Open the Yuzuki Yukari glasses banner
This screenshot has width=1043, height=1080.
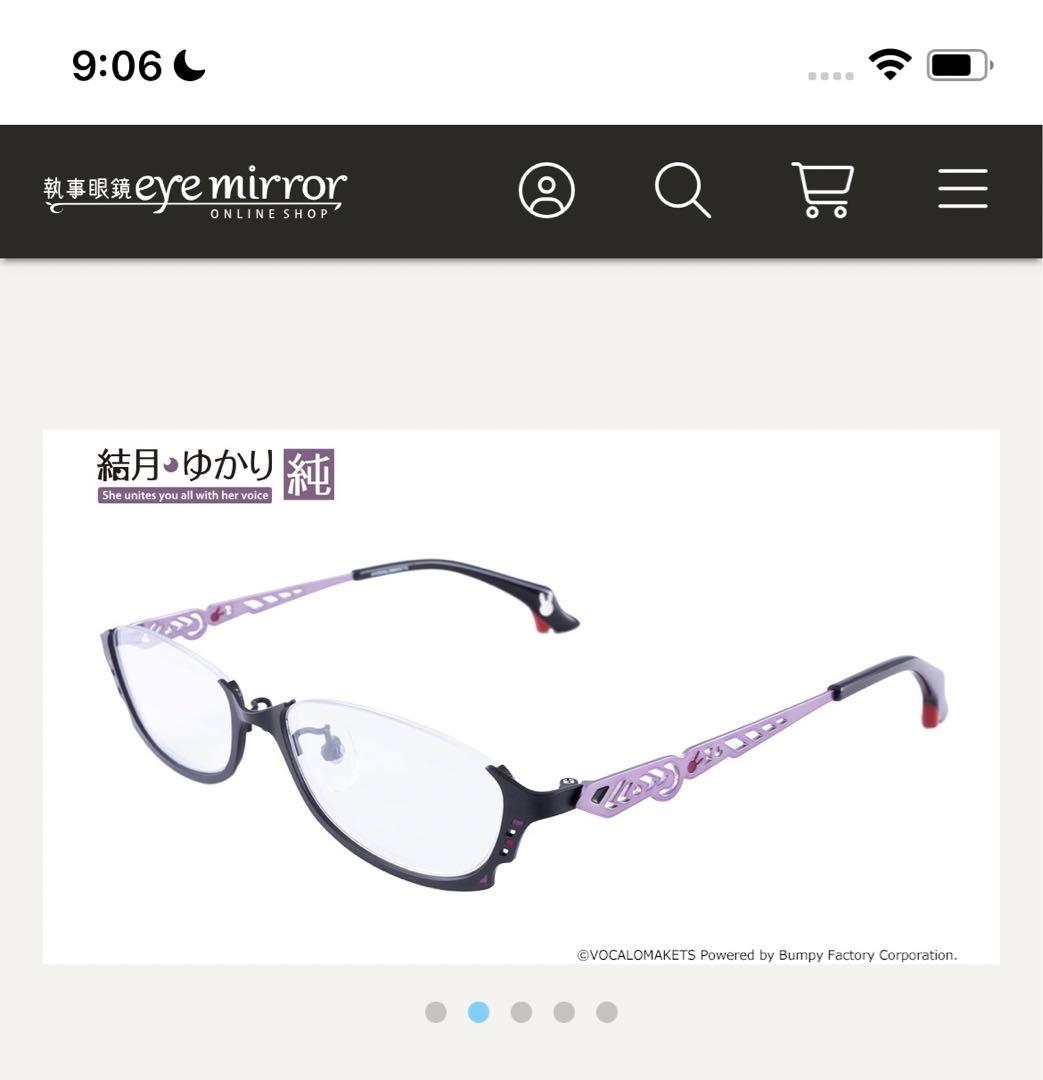coord(521,696)
